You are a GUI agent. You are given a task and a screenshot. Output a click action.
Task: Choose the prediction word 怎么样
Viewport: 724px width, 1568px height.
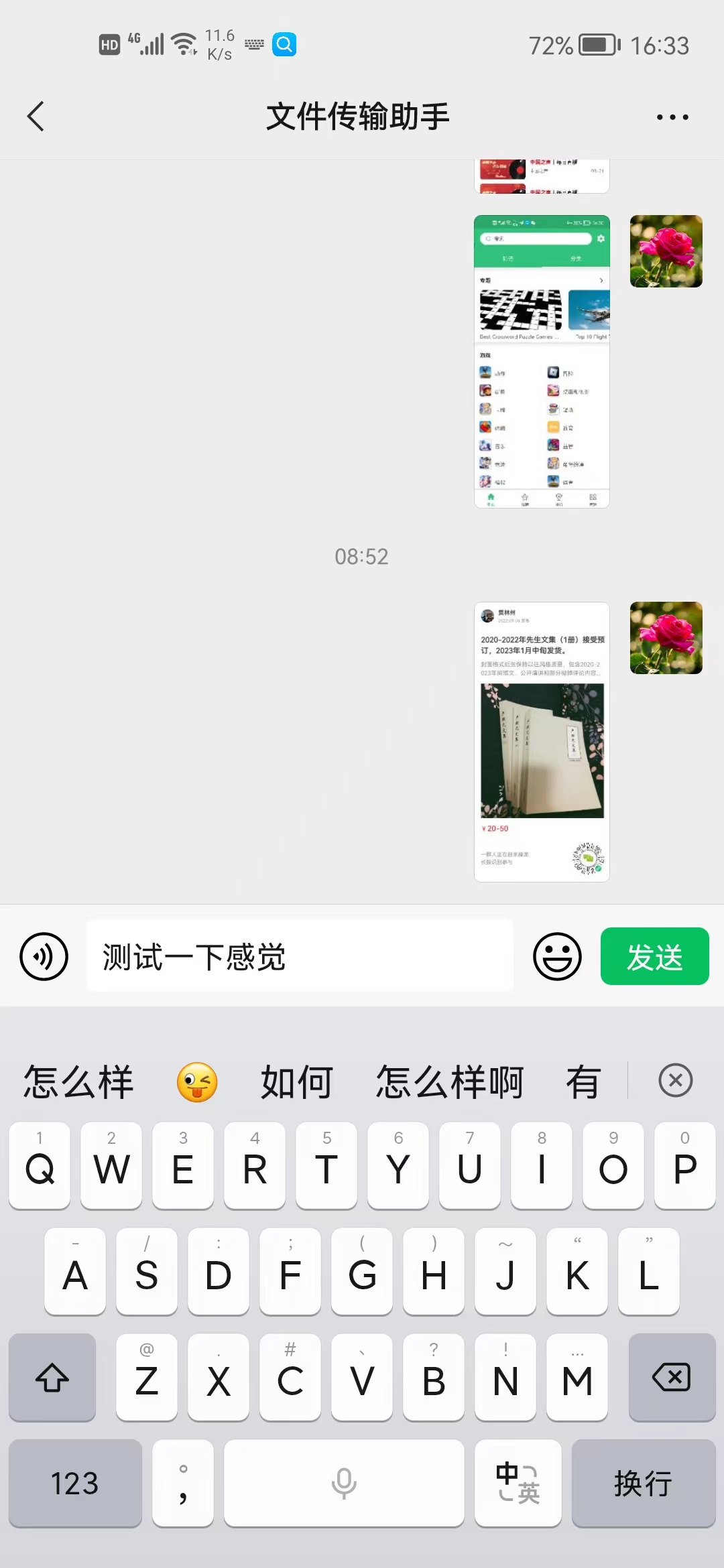pyautogui.click(x=77, y=1080)
